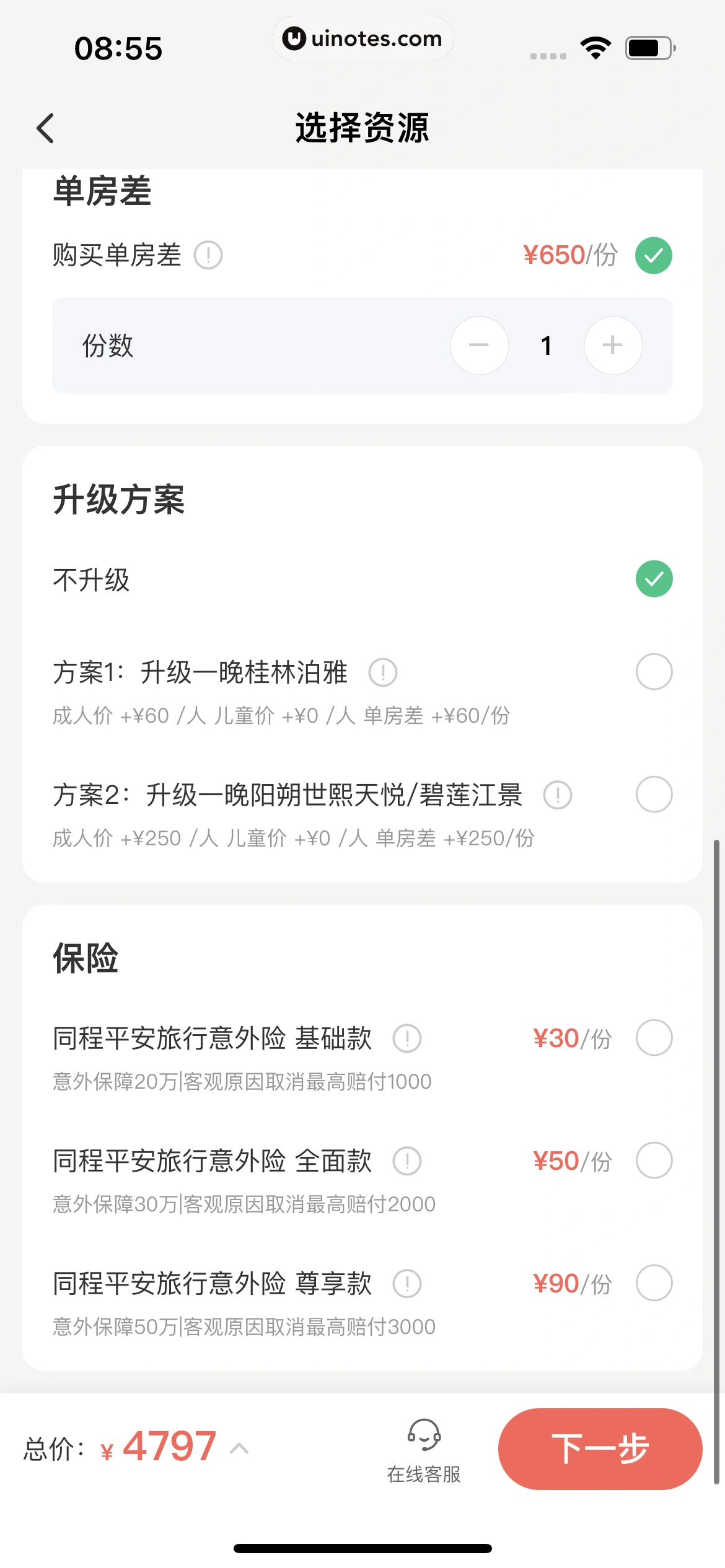Increase 份数 with the plus button

pos(613,346)
